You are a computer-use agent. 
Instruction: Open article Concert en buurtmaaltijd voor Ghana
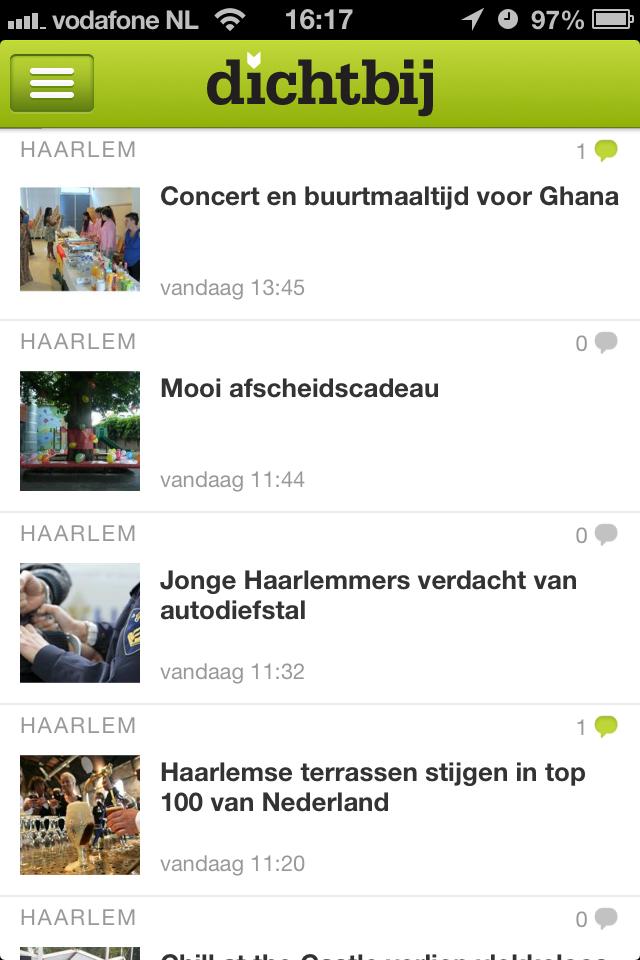point(388,197)
